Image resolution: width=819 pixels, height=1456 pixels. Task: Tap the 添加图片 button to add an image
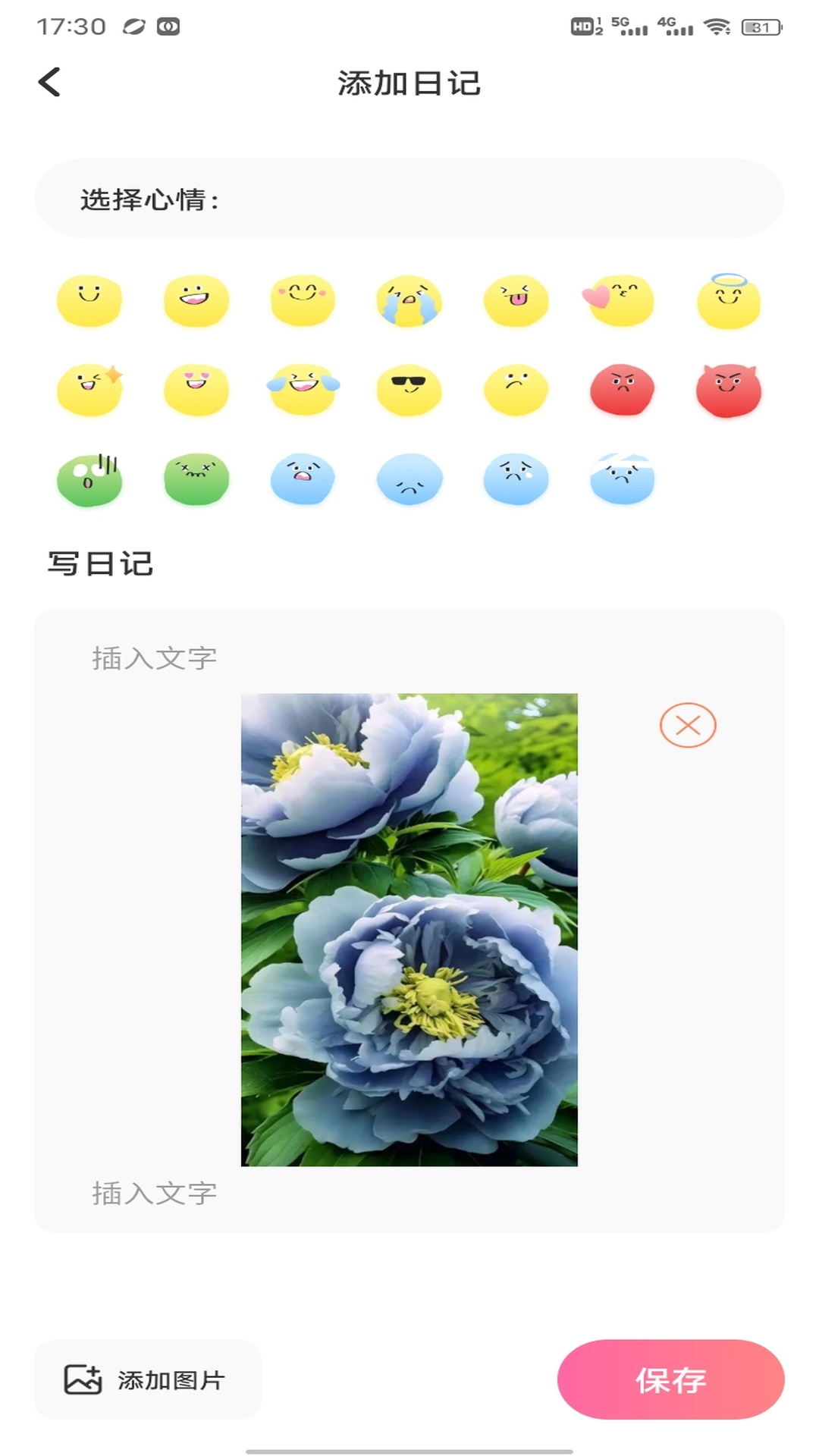point(149,1379)
